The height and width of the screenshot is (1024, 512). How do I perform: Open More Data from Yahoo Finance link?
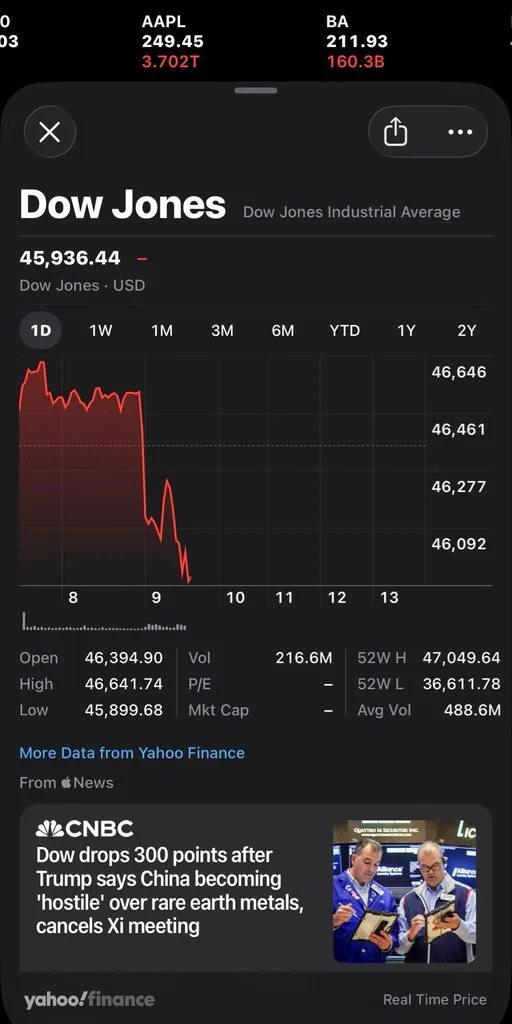[x=132, y=753]
